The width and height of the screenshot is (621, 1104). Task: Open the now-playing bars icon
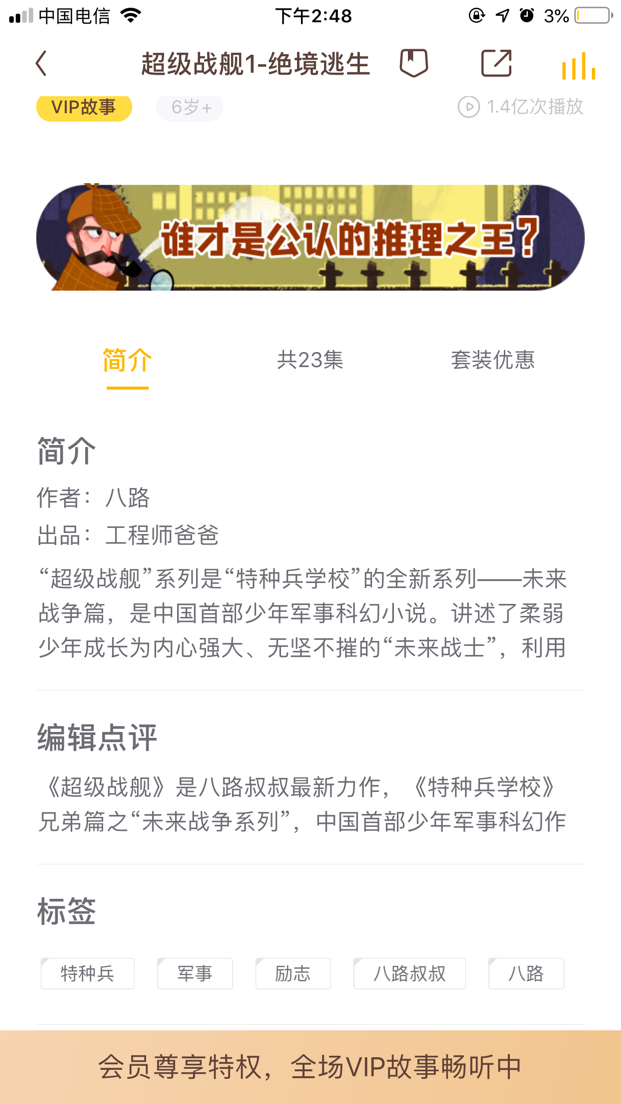tap(578, 66)
